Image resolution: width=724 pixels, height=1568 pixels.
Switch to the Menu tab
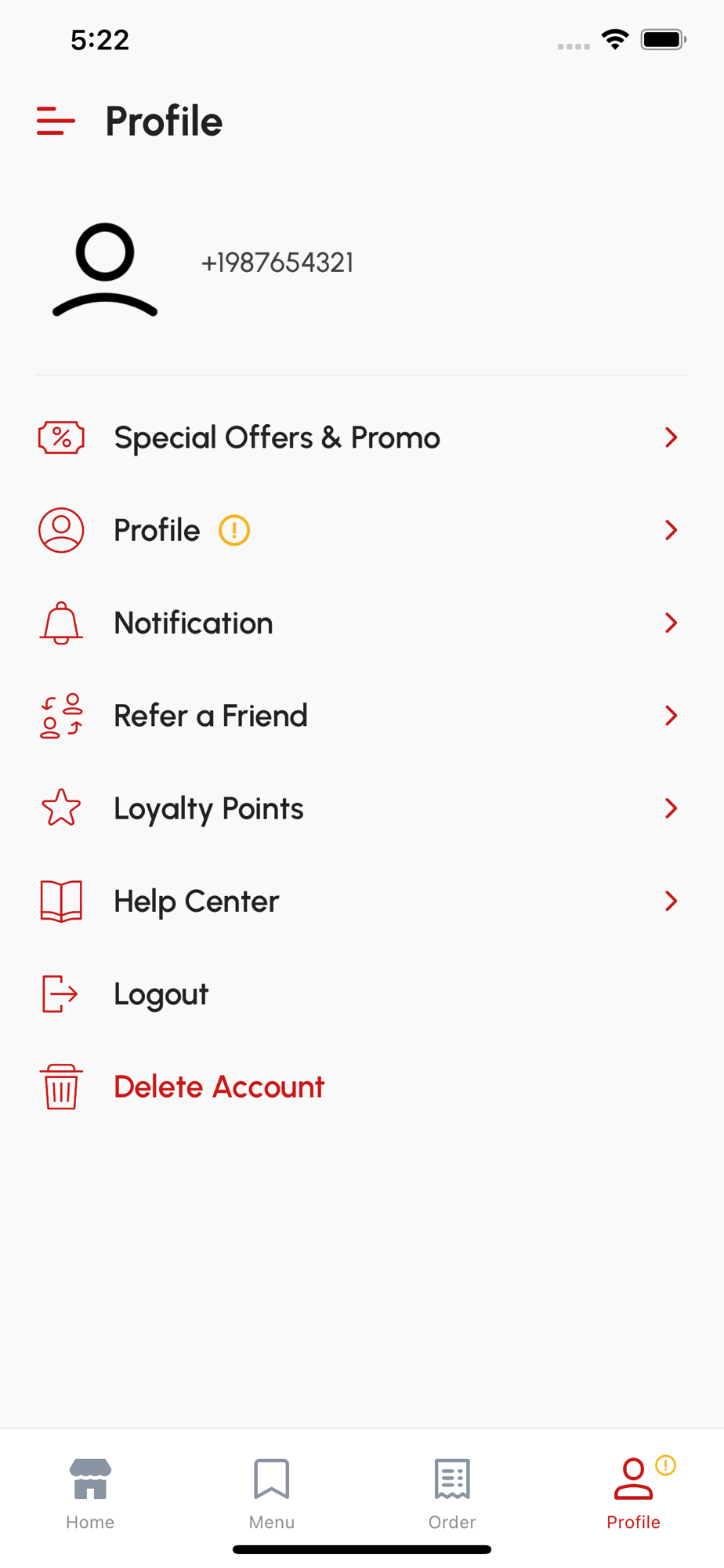click(x=272, y=1494)
